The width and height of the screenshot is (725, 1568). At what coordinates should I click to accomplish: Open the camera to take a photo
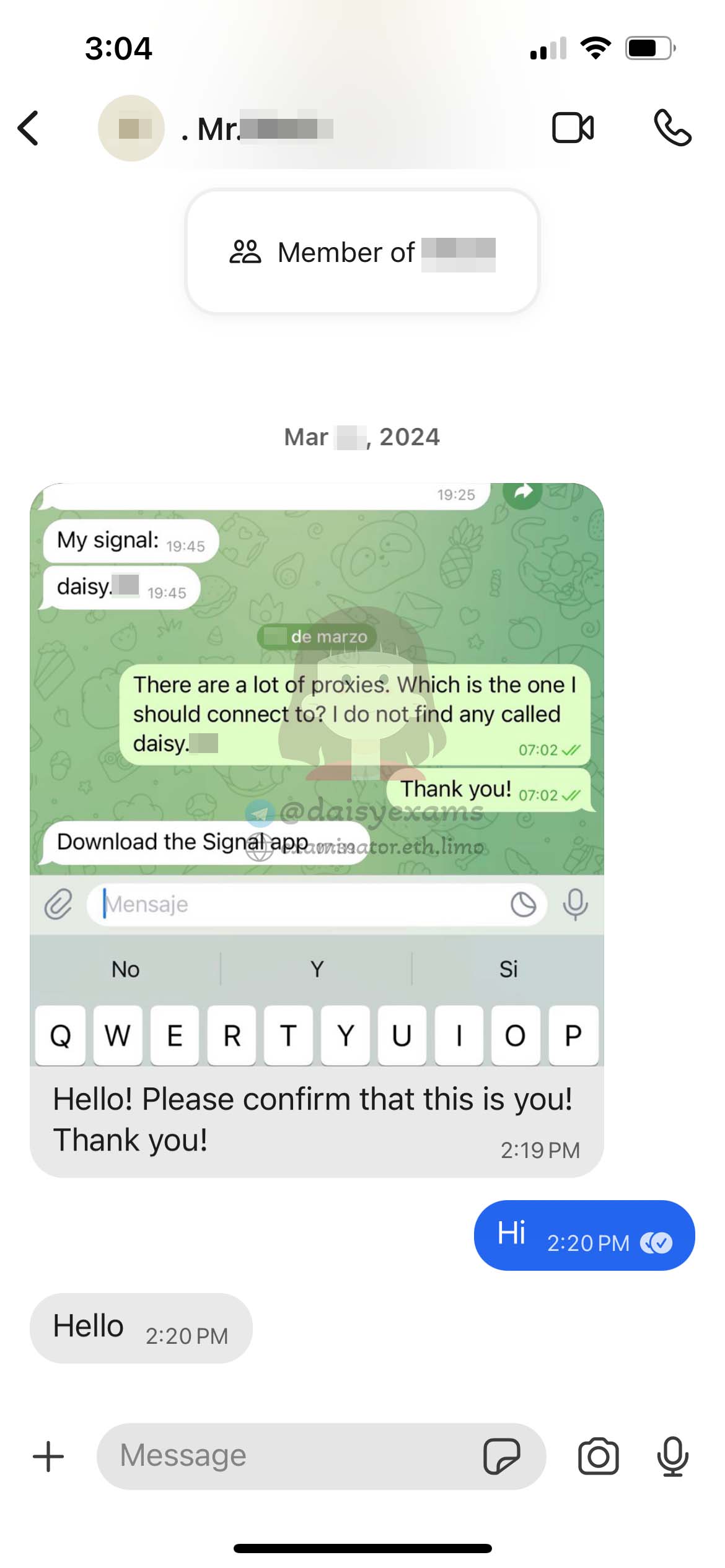tap(598, 1456)
